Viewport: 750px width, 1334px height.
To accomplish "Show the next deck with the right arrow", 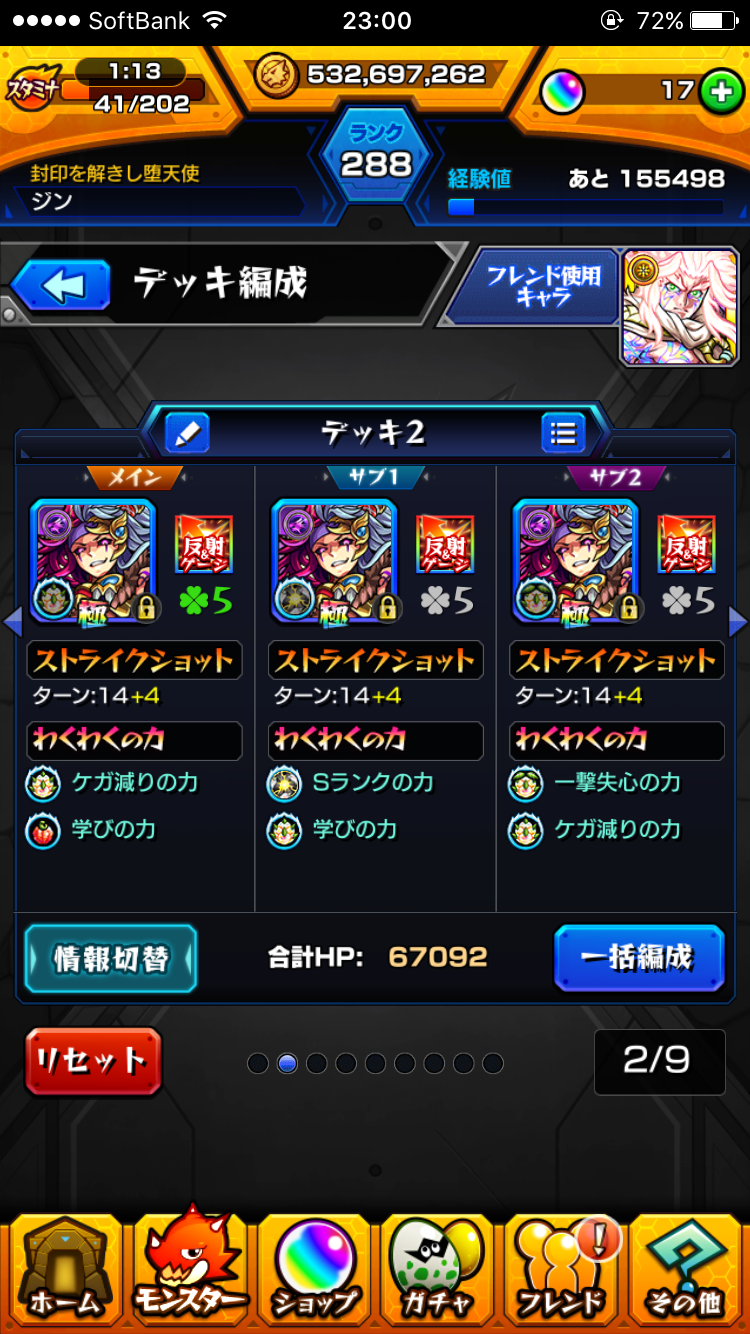I will [x=738, y=622].
